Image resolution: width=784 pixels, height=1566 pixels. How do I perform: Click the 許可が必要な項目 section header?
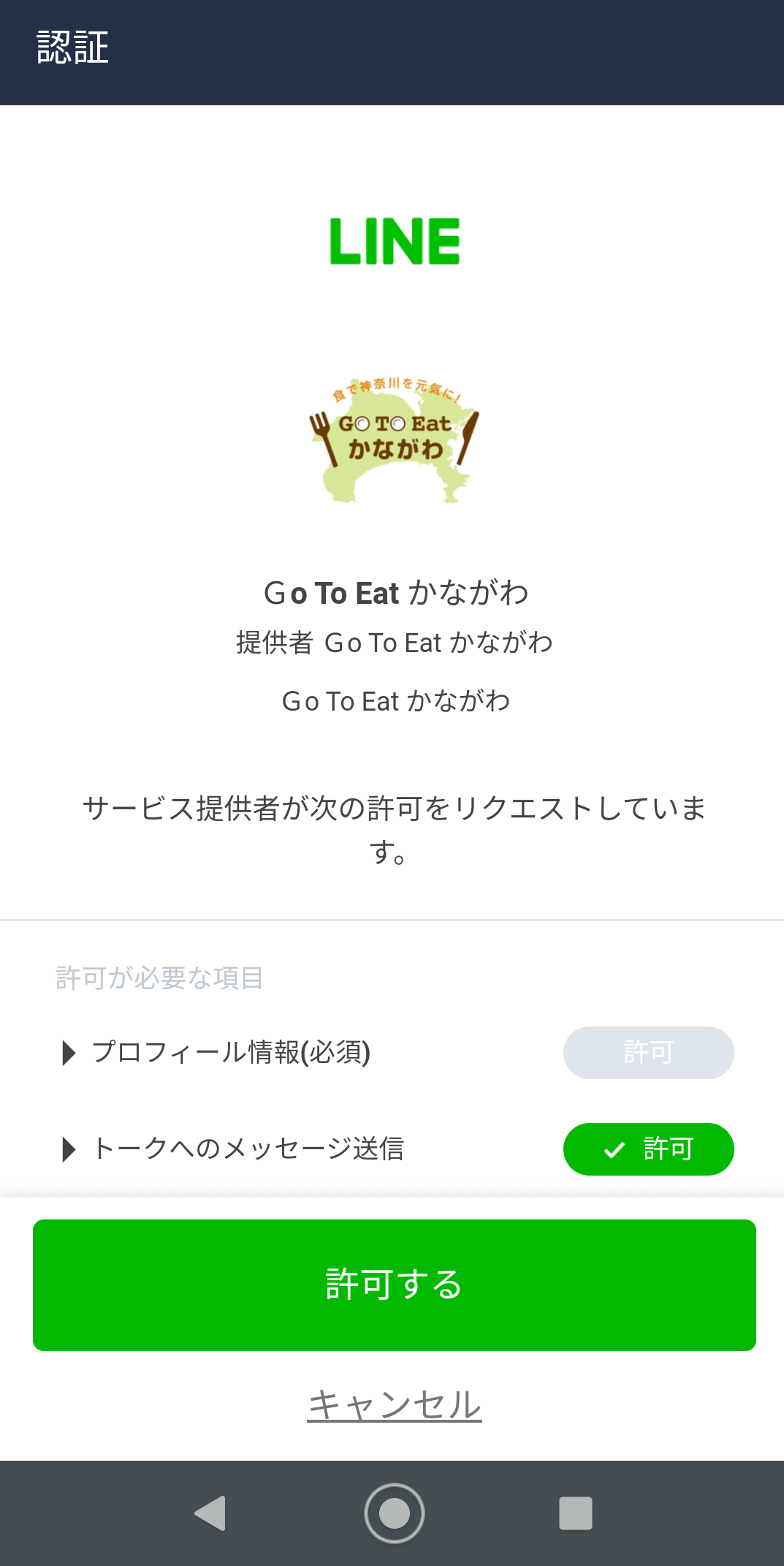point(160,977)
